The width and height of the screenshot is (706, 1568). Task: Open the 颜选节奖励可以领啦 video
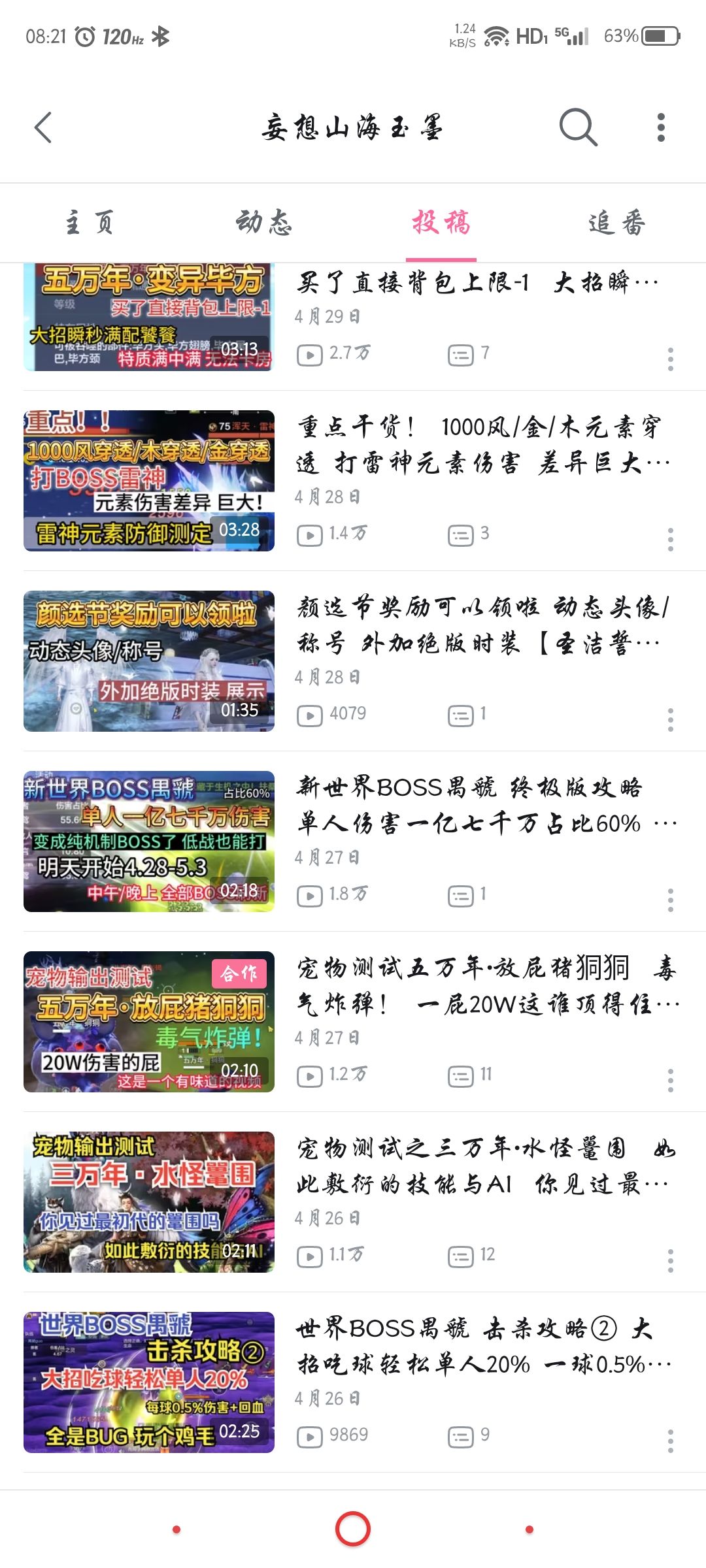[353, 661]
